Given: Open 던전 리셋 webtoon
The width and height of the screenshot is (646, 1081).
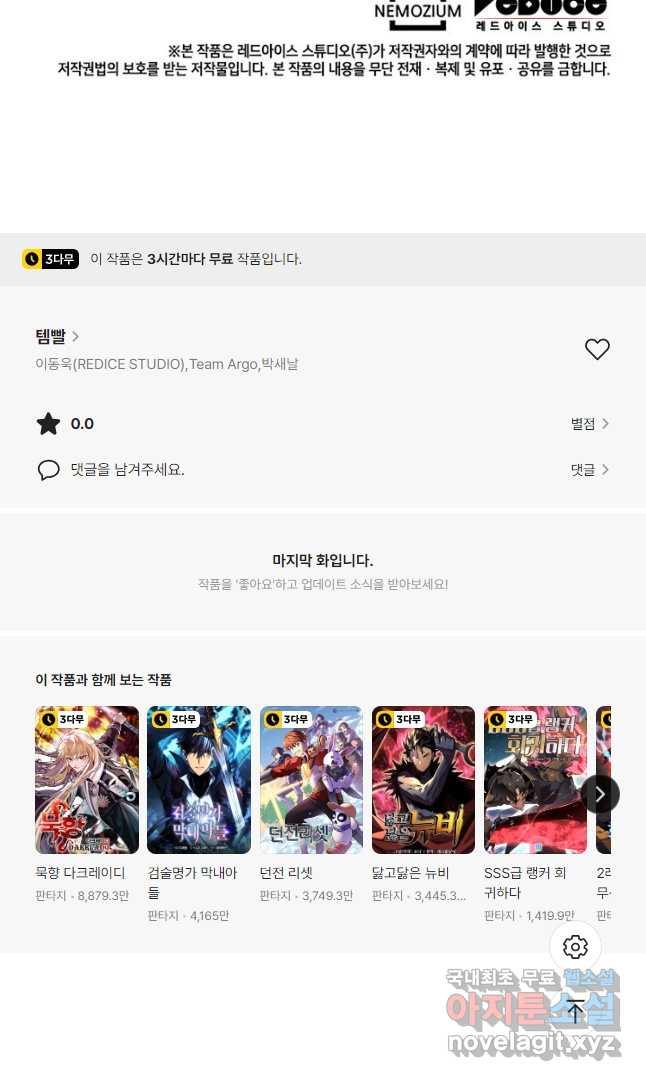Looking at the screenshot, I should coord(311,780).
